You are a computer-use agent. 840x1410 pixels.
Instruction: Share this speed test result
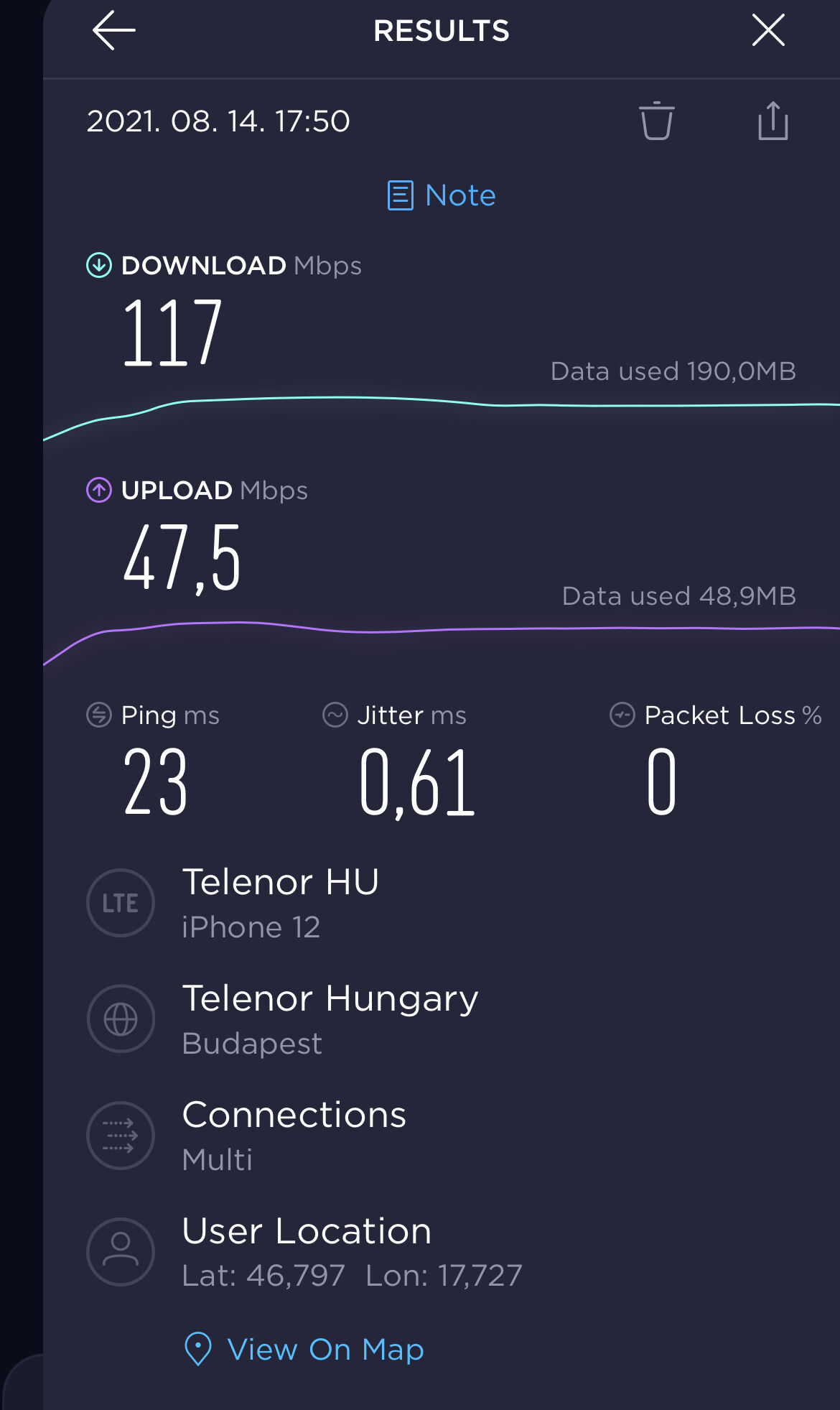773,121
